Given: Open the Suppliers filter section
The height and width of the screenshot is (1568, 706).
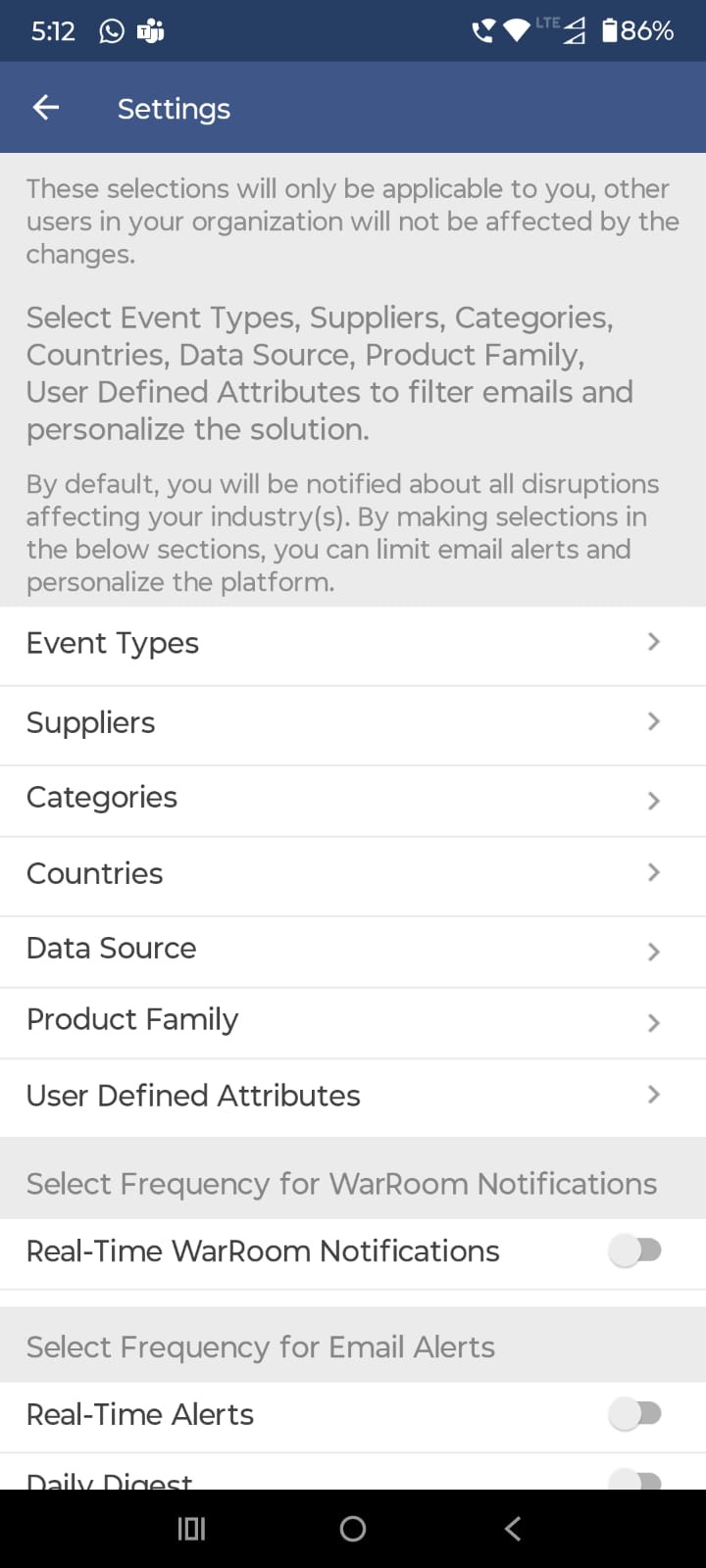Looking at the screenshot, I should coord(353,723).
